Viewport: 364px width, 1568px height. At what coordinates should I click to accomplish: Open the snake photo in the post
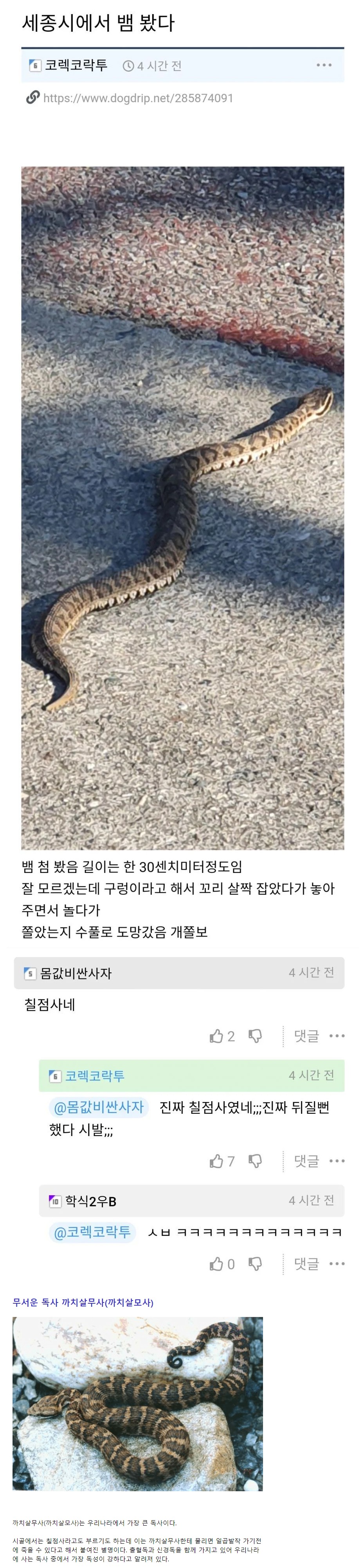(x=182, y=508)
